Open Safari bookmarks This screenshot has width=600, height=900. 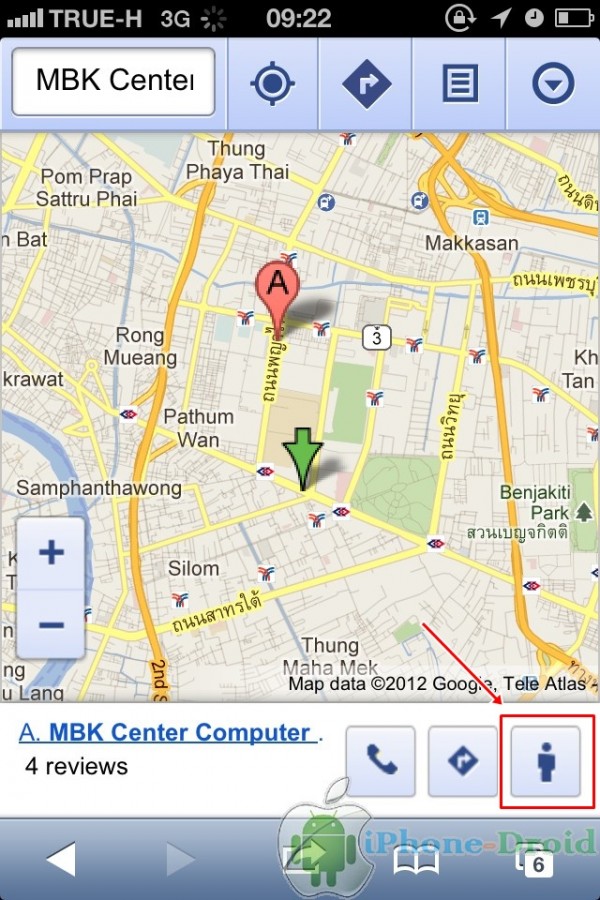[x=416, y=860]
